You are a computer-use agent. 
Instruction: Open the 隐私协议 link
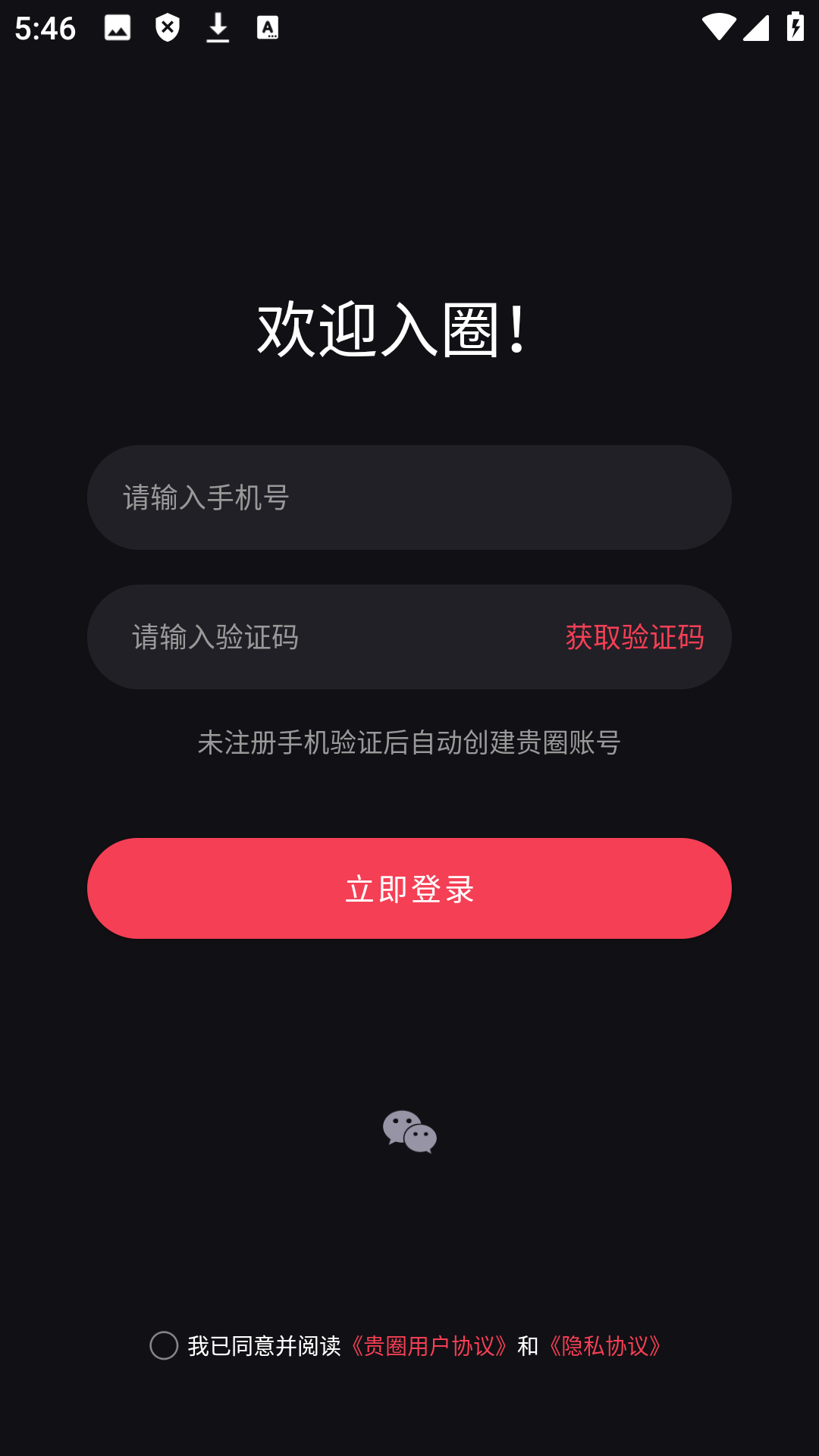click(x=605, y=1346)
